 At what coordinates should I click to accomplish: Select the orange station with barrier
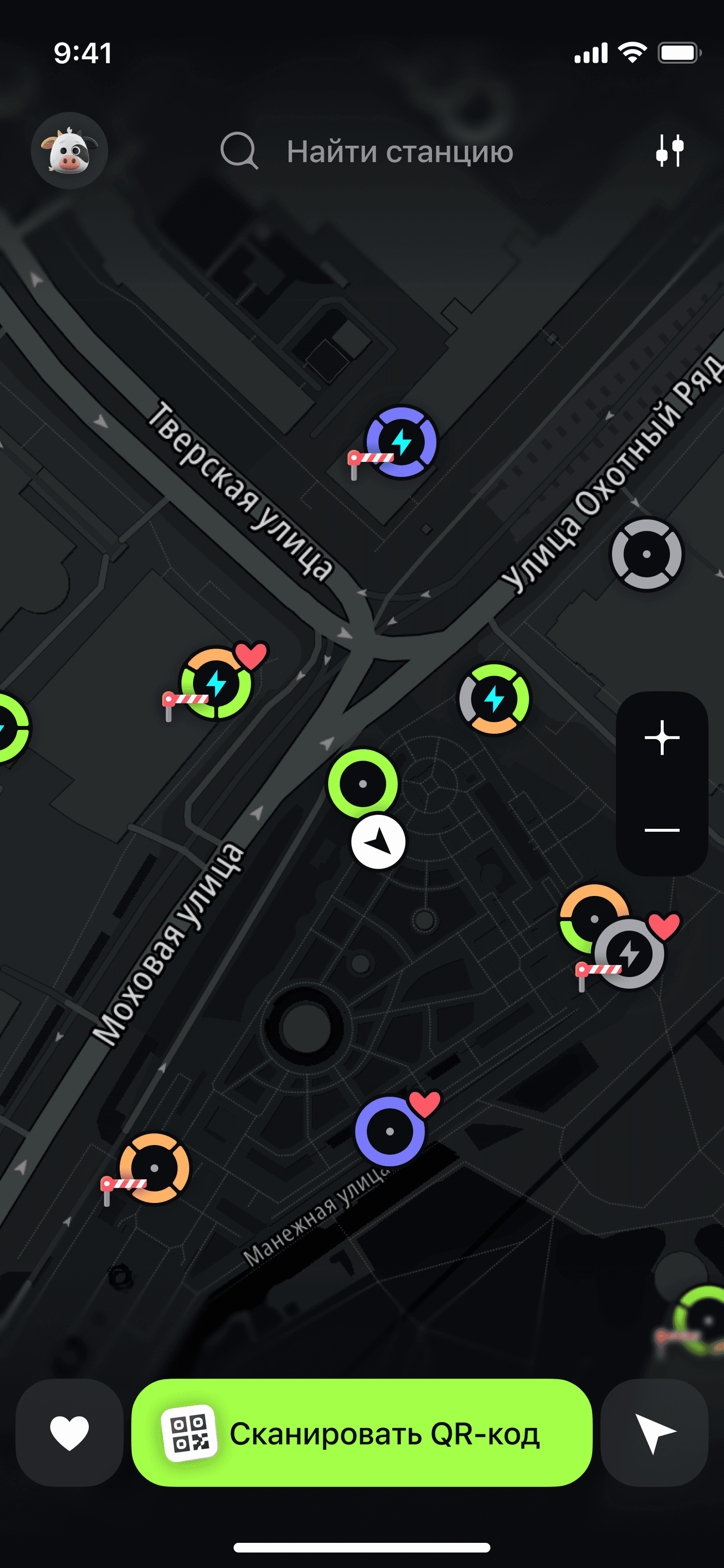click(x=154, y=1167)
